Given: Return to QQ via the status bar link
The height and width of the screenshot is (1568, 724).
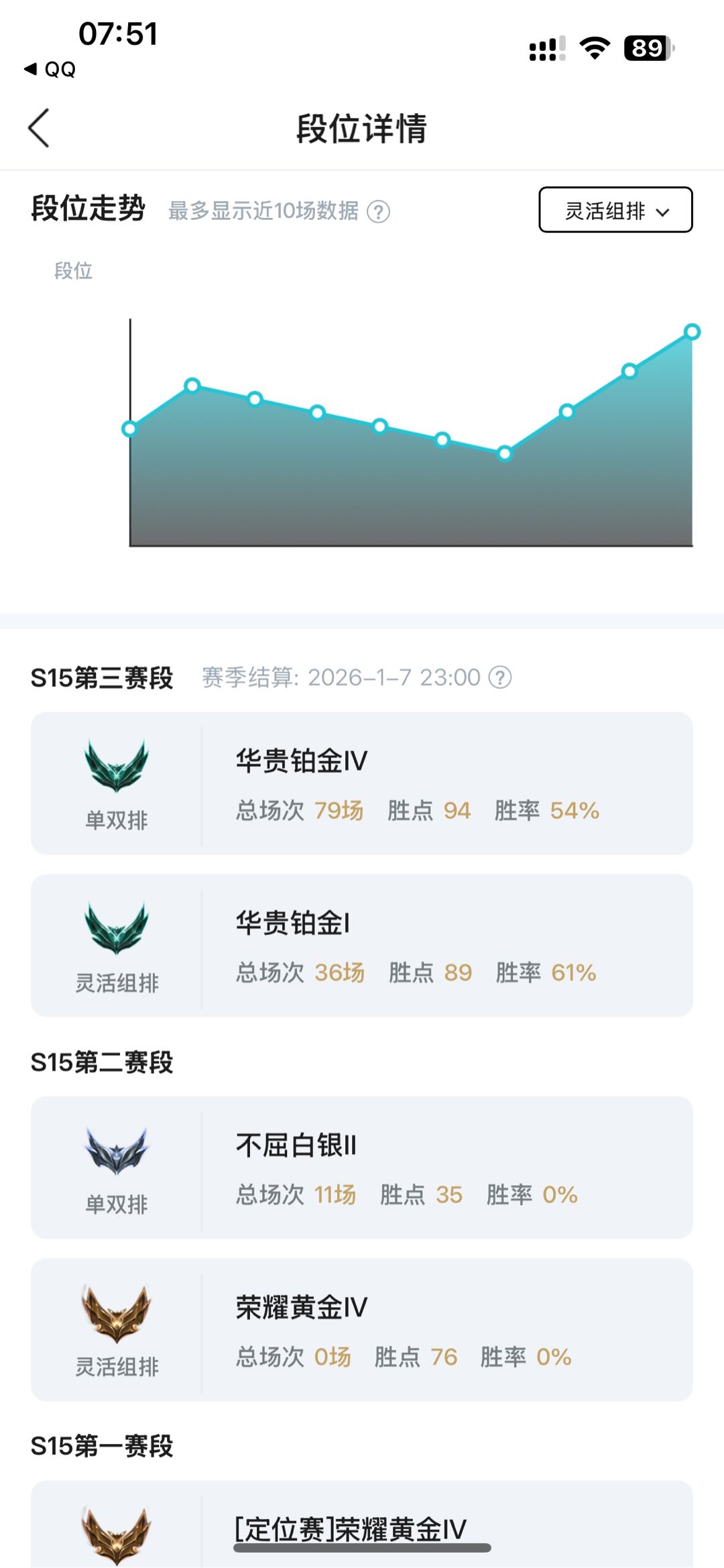Looking at the screenshot, I should 50,69.
